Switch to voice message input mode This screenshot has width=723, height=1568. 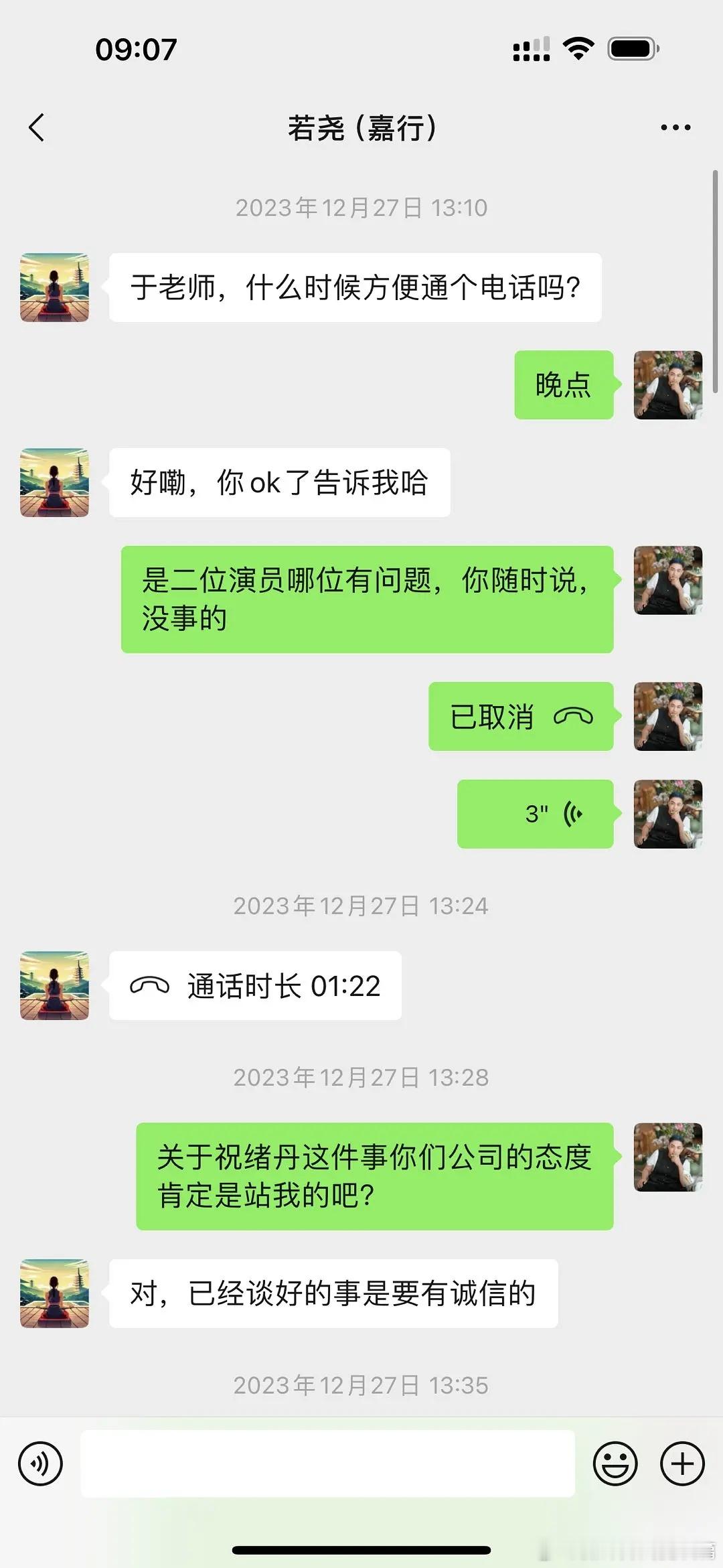pos(40,1464)
